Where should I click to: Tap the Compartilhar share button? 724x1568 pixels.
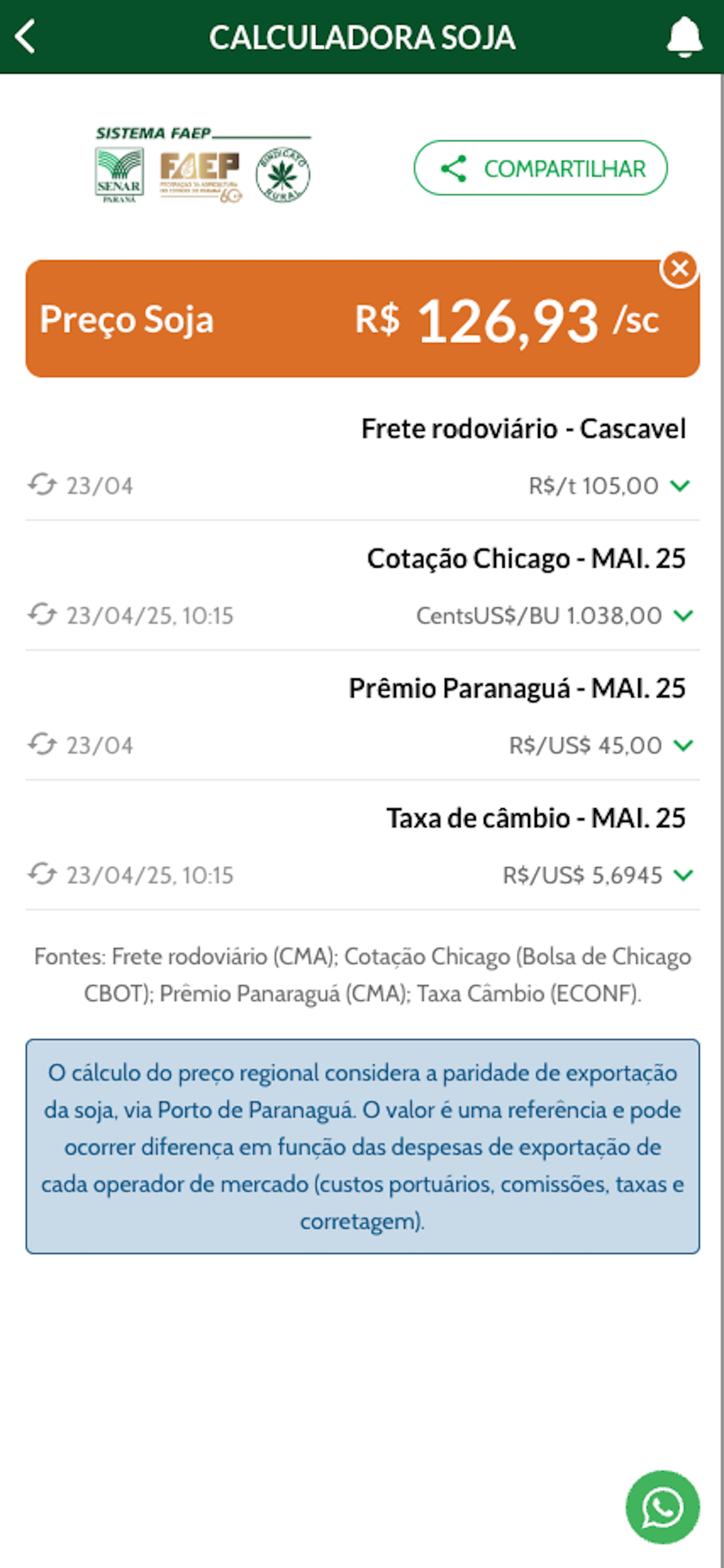click(540, 168)
